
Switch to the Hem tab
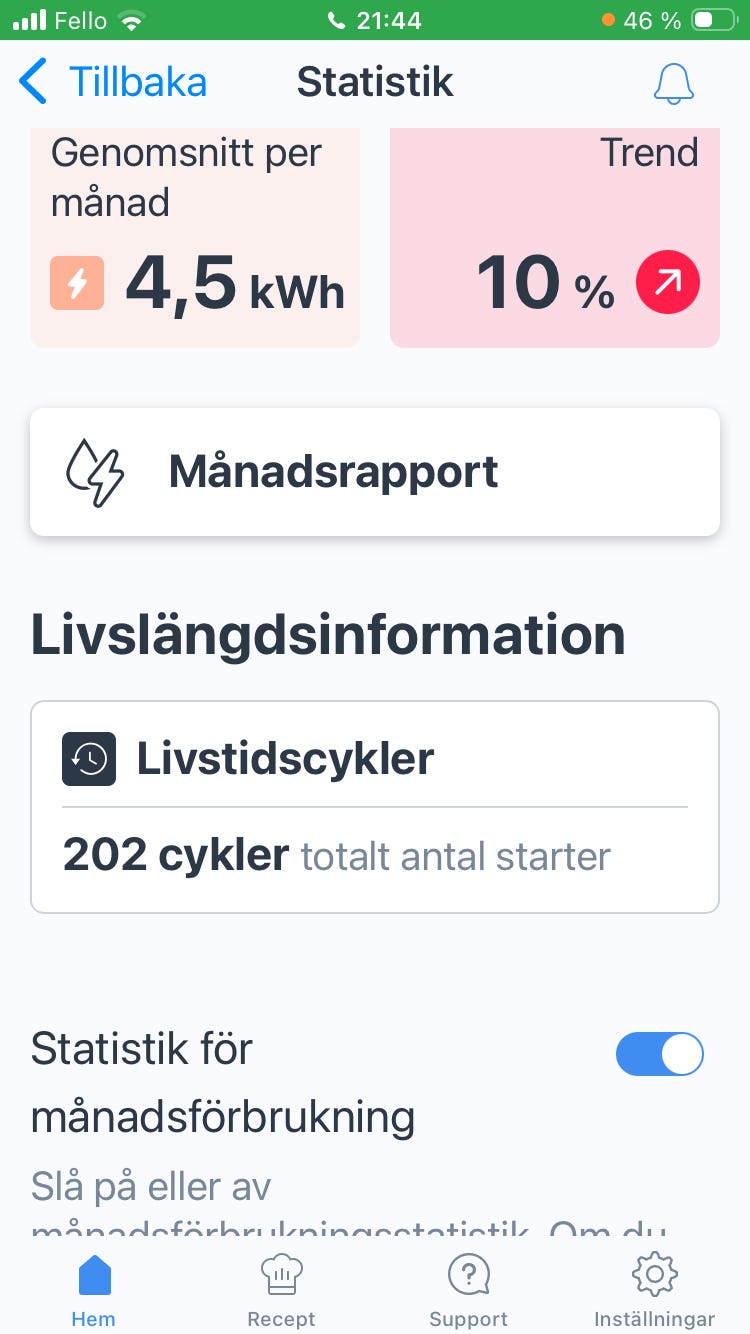(94, 1290)
